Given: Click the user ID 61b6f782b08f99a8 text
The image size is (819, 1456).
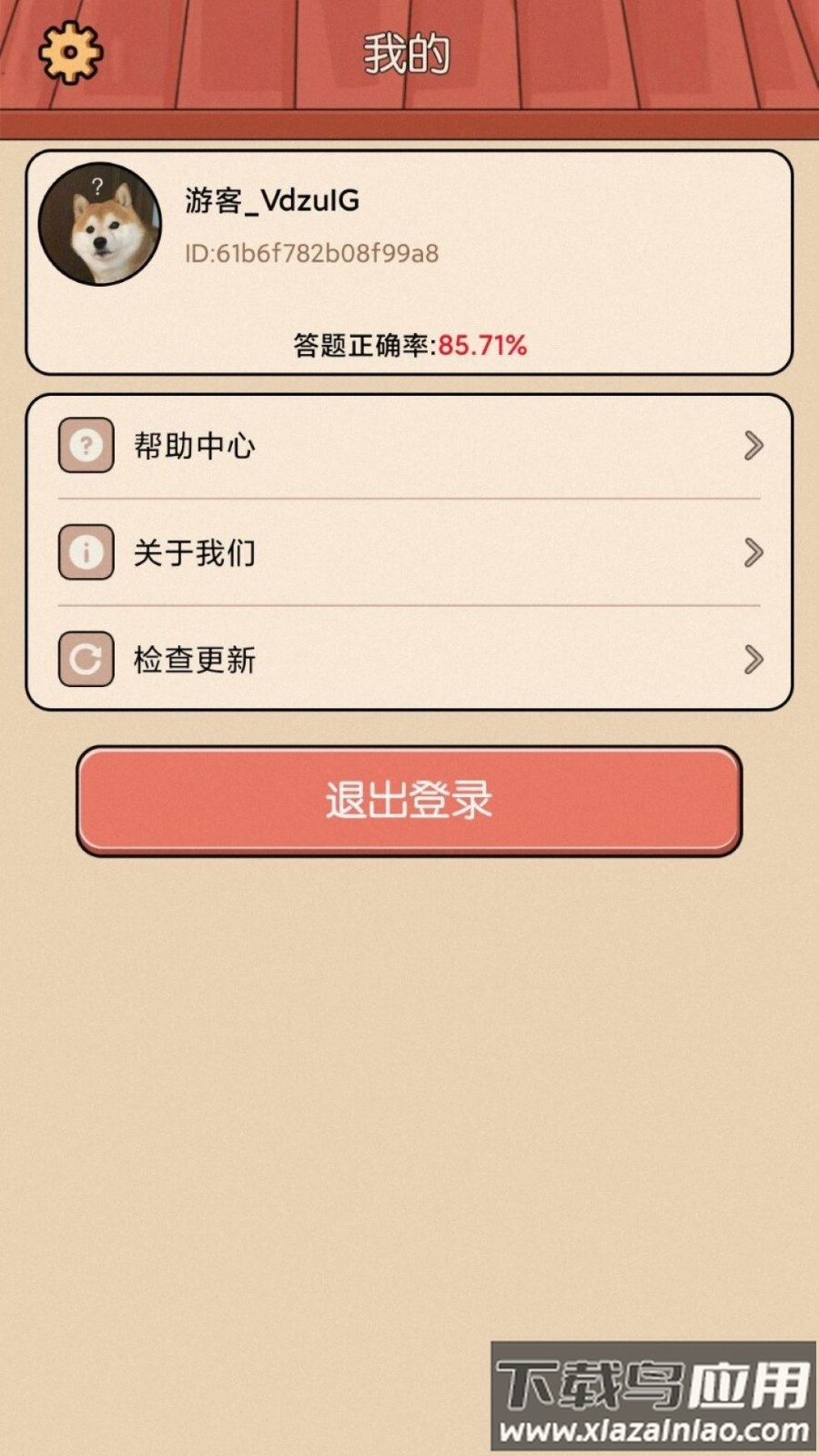Looking at the screenshot, I should (309, 255).
